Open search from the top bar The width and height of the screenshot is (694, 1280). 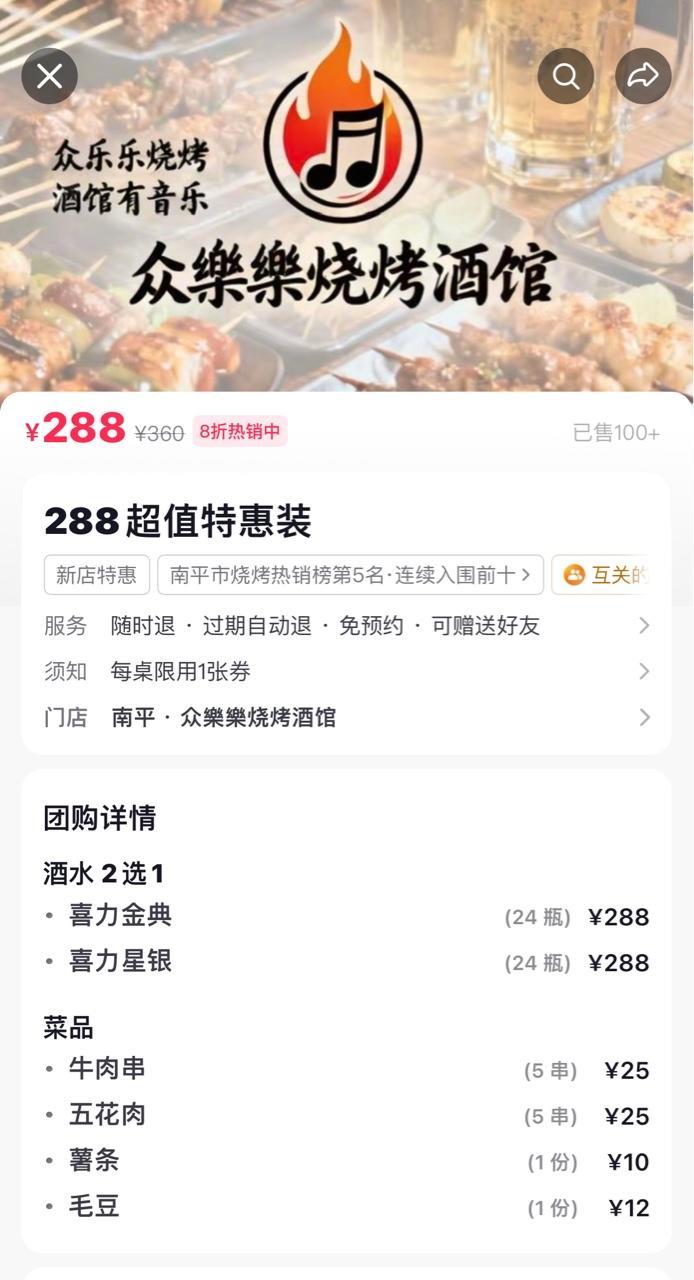pyautogui.click(x=566, y=76)
